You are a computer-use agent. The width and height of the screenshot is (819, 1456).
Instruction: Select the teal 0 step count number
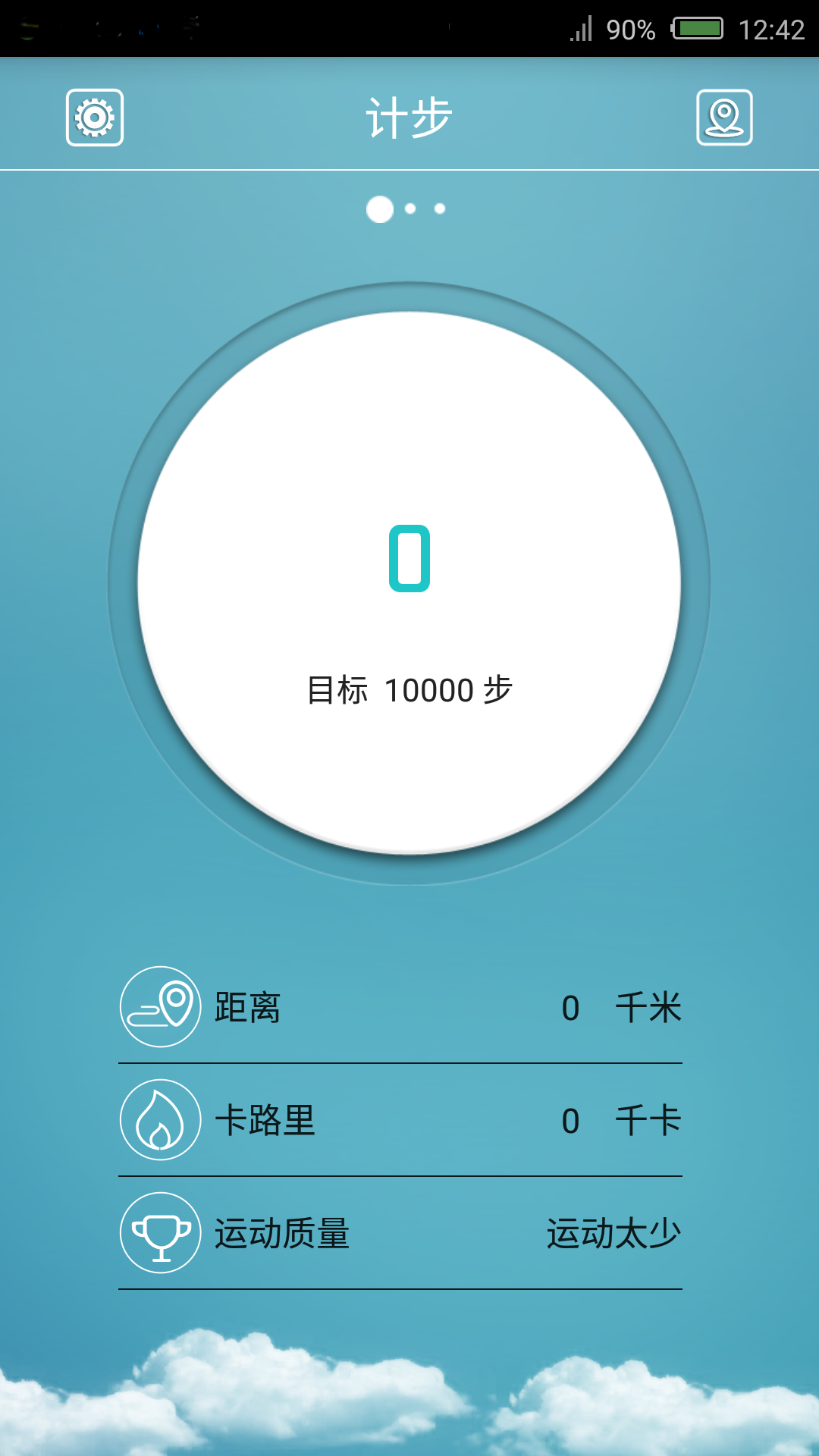[x=409, y=559]
